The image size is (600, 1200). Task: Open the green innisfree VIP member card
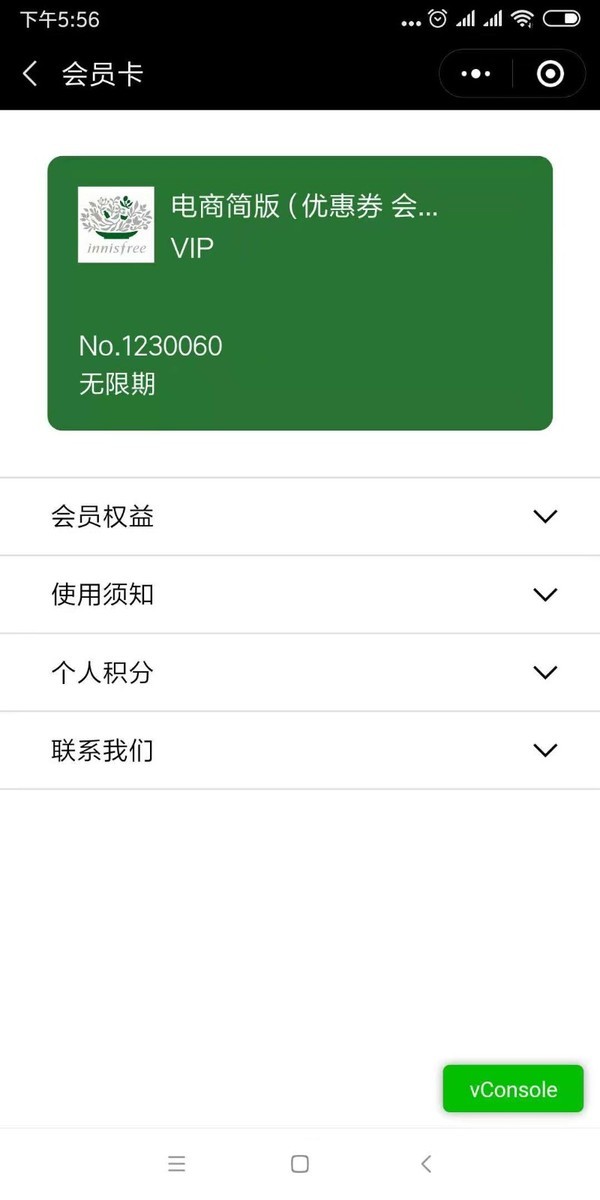point(300,293)
